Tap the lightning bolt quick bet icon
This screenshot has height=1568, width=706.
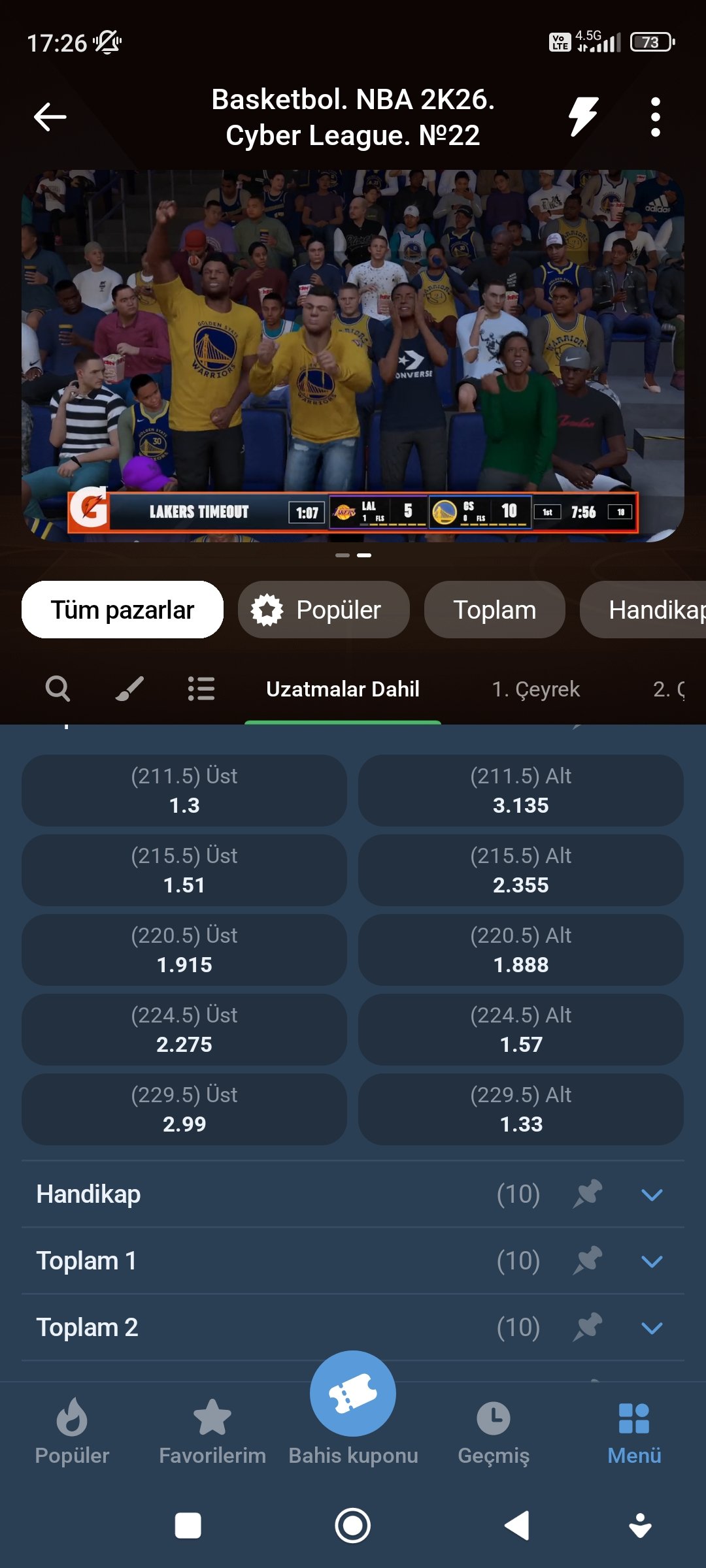point(583,117)
